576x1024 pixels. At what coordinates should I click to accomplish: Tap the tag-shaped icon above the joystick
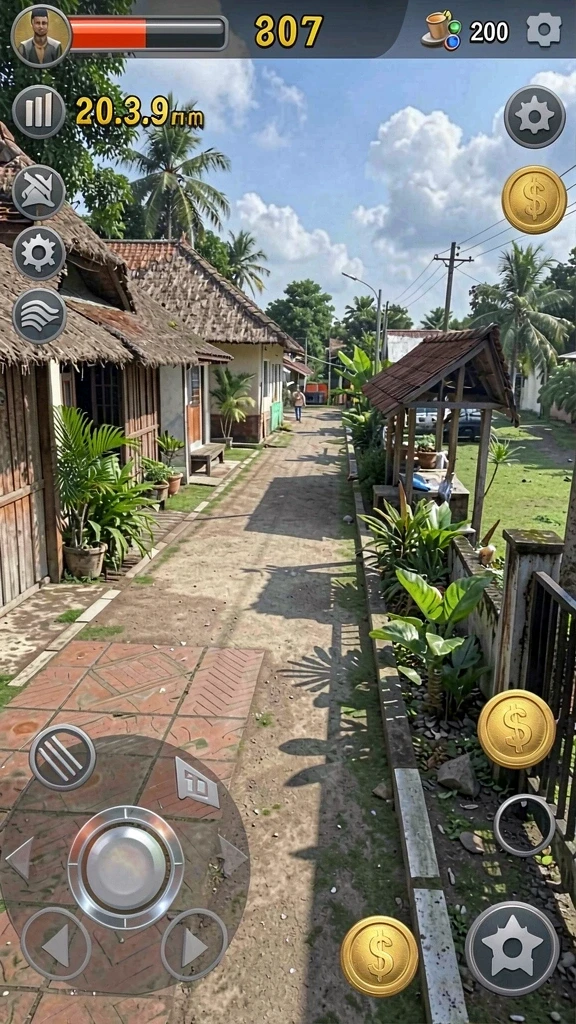197,782
